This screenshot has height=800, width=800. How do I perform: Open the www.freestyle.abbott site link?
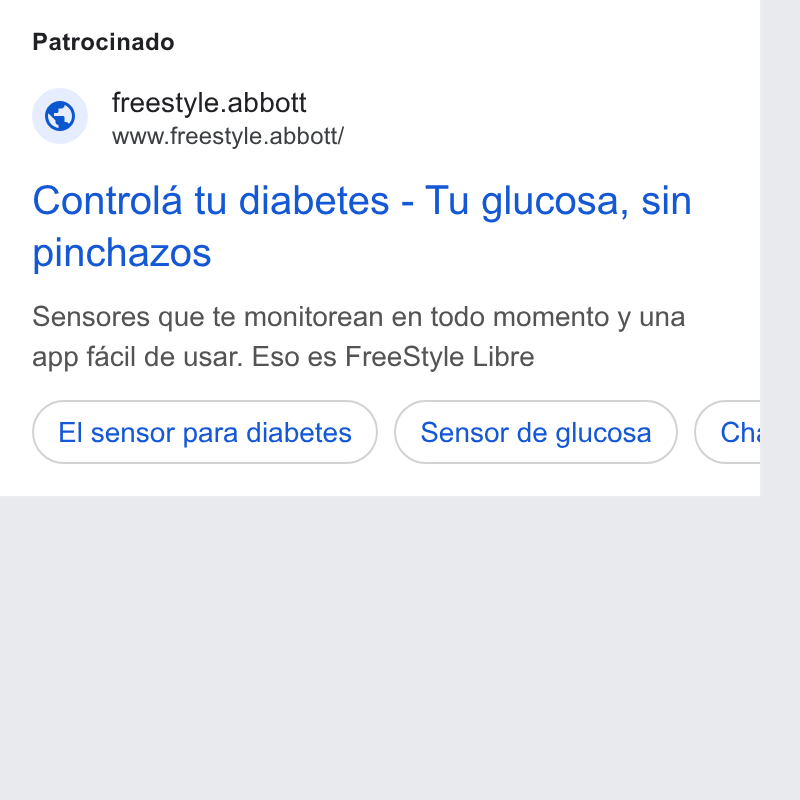tap(228, 136)
